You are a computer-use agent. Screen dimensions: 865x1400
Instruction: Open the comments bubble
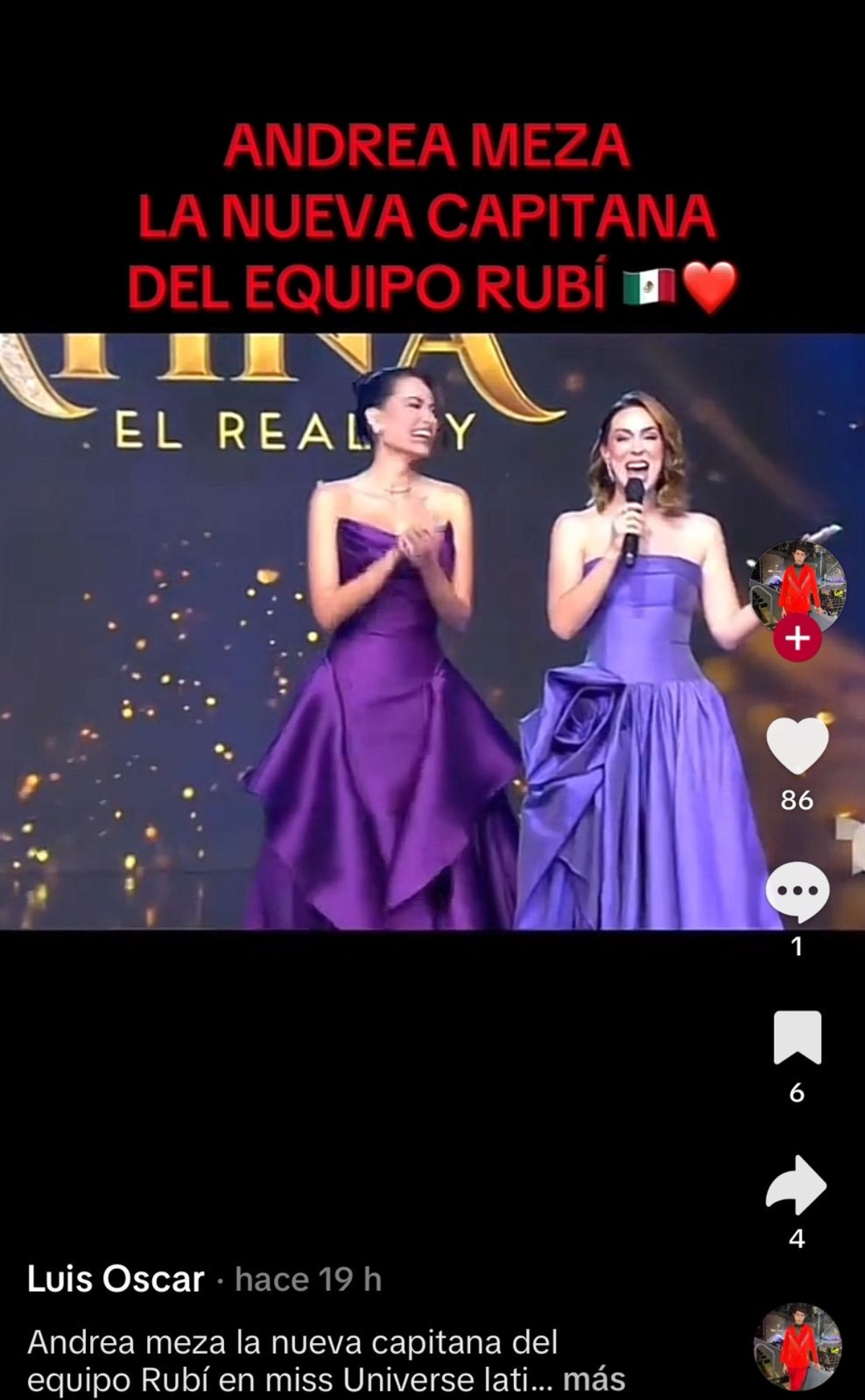797,891
